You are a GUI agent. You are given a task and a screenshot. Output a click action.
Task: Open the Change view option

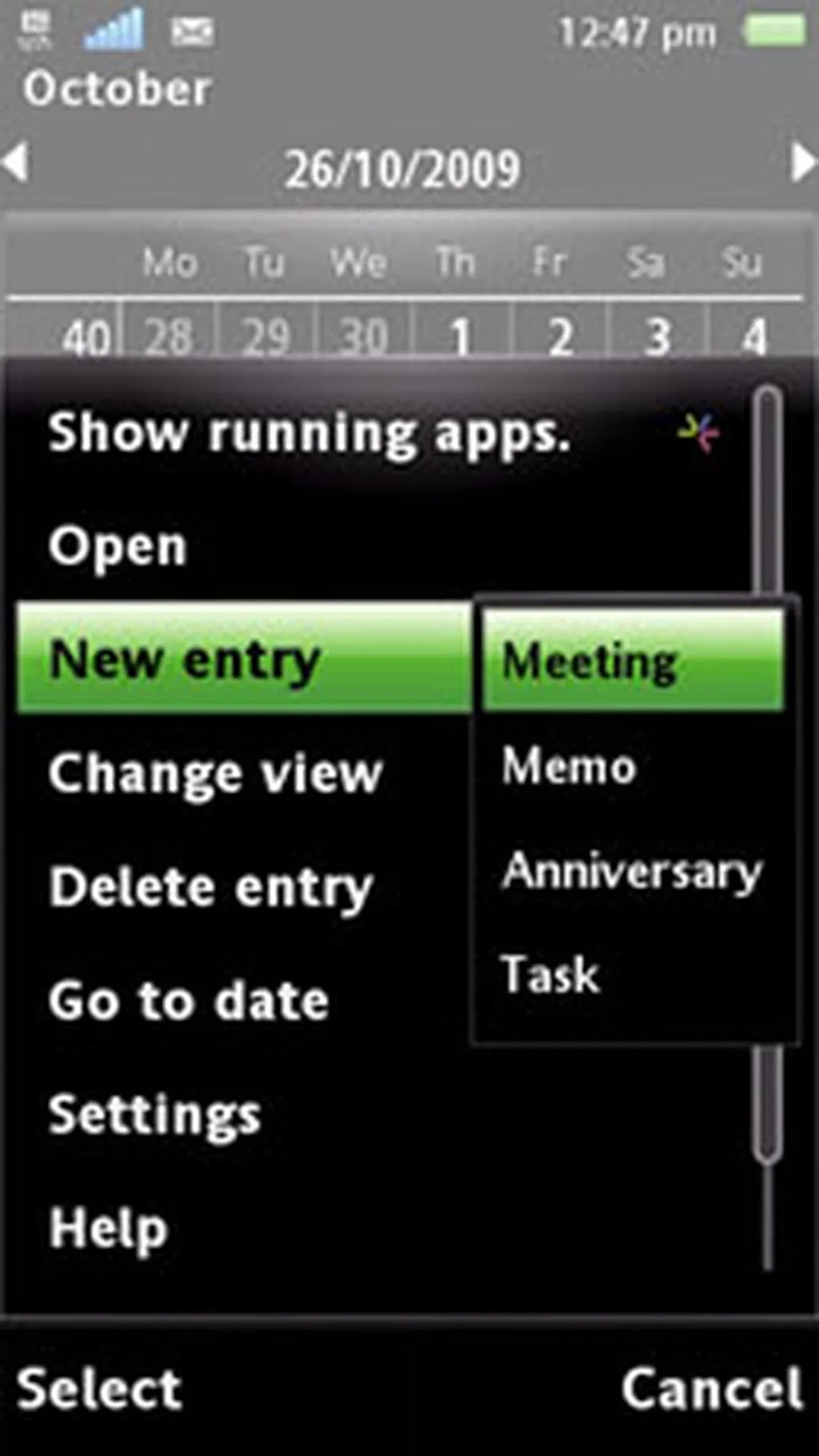pyautogui.click(x=215, y=774)
